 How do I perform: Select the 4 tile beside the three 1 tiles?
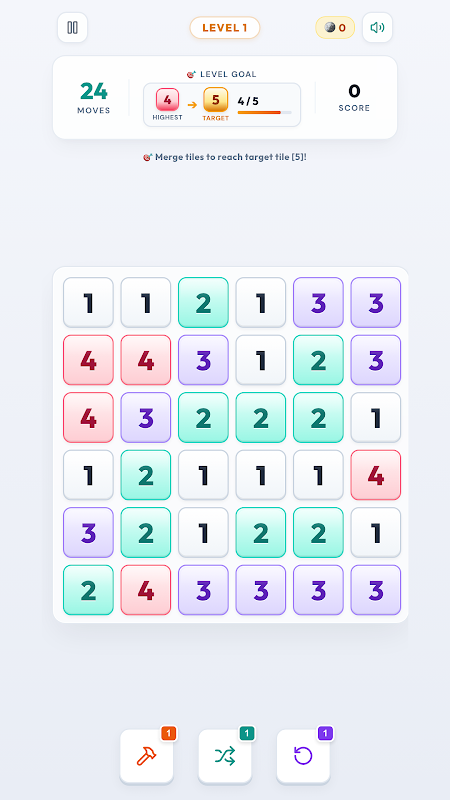pos(376,475)
